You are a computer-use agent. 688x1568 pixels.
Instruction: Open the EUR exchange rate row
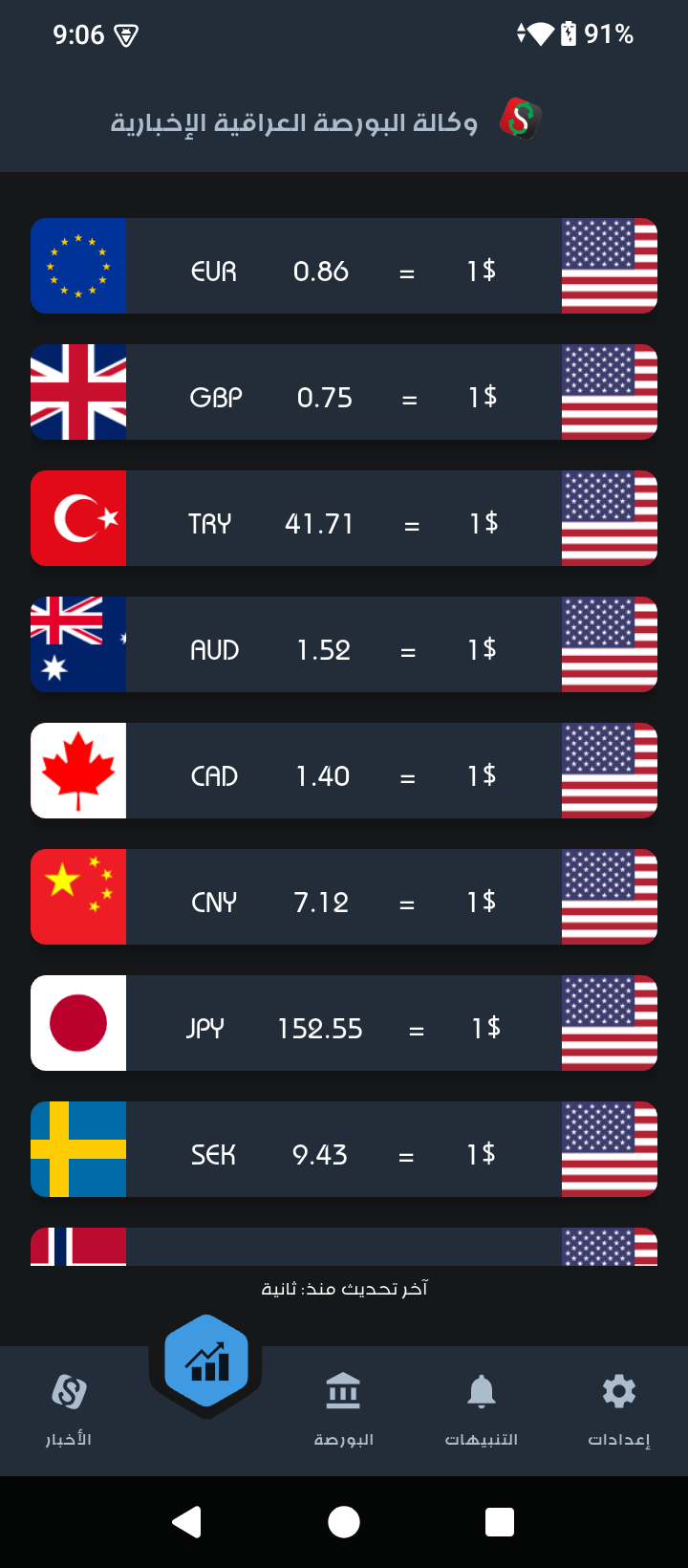click(344, 266)
